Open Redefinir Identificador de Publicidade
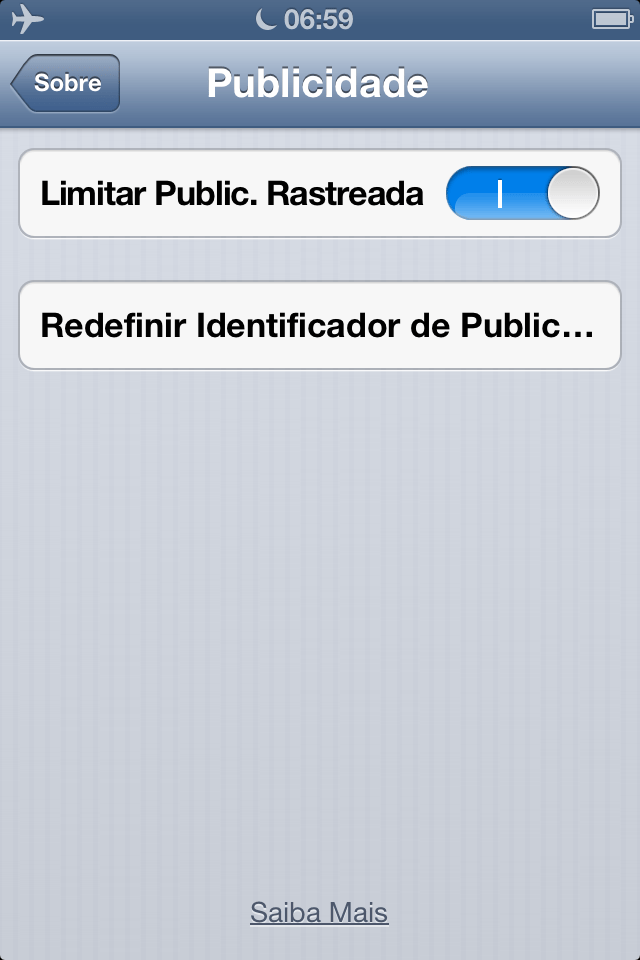The width and height of the screenshot is (640, 960). 319,326
